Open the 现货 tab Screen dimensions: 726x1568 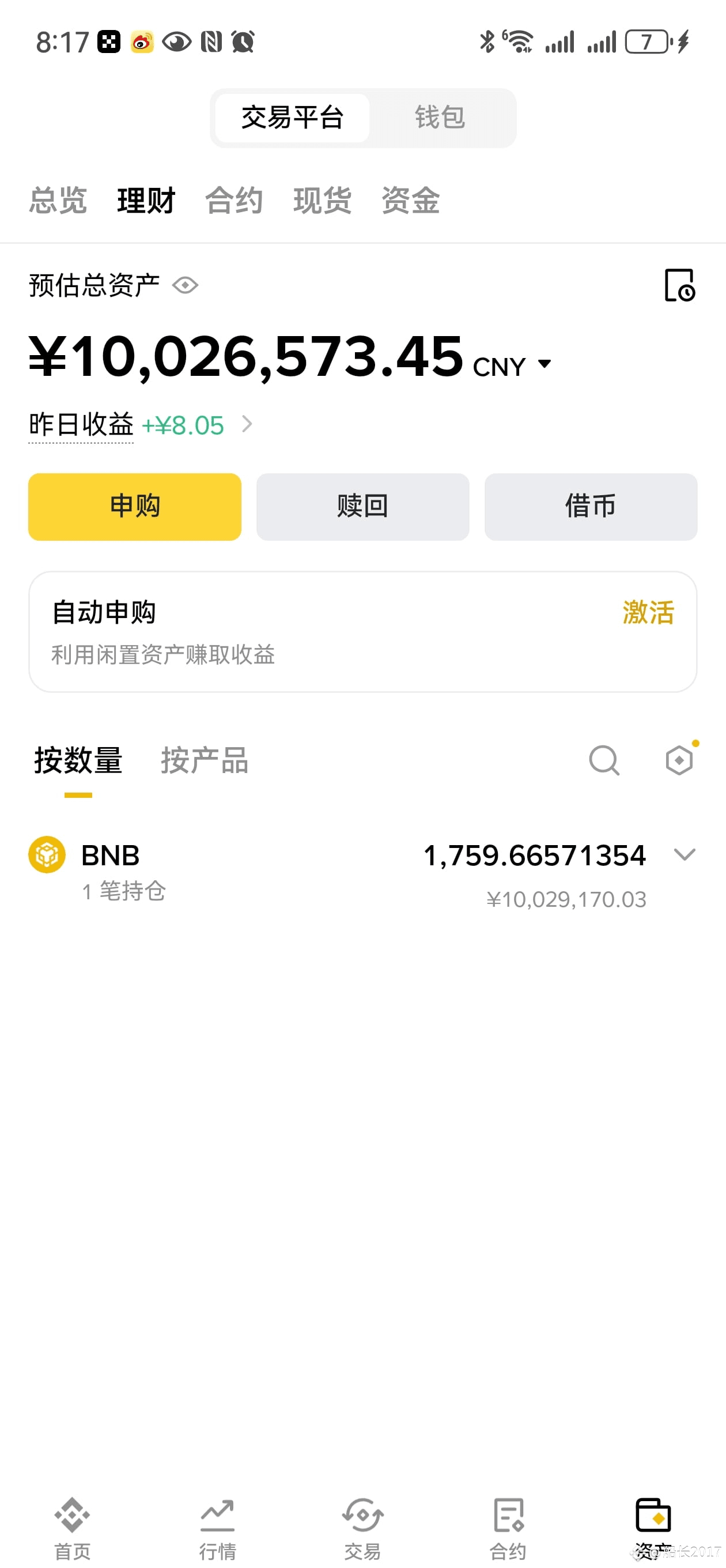[323, 200]
